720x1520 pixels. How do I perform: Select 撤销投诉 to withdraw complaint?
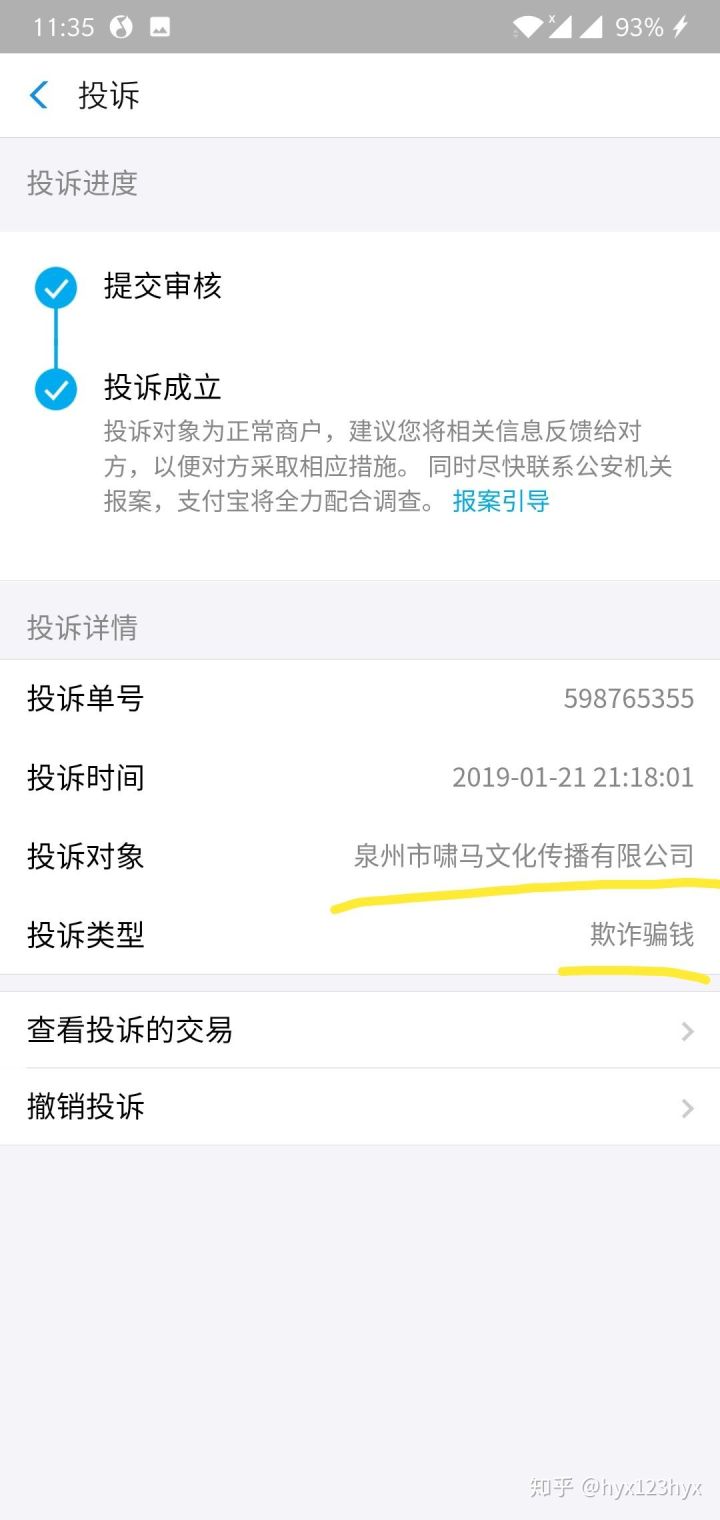360,1107
